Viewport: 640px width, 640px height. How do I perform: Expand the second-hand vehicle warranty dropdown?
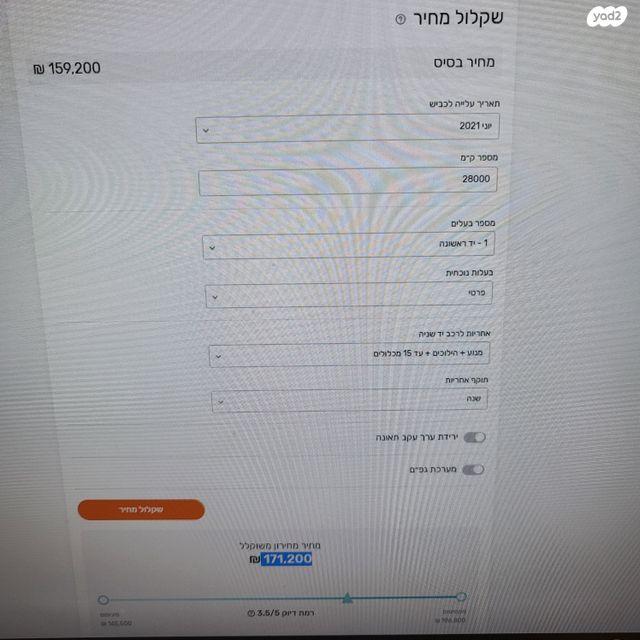pyautogui.click(x=351, y=355)
